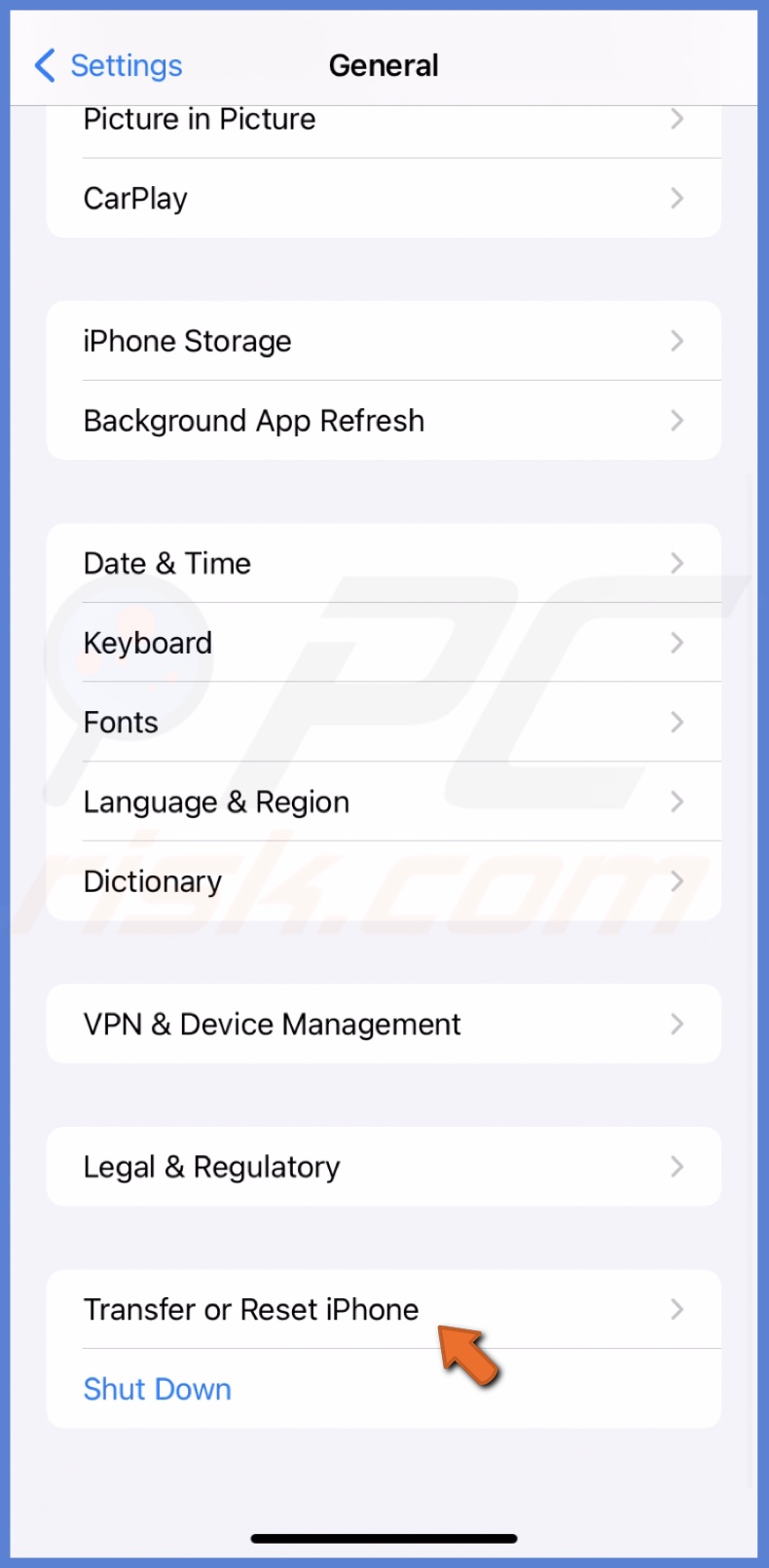Open Transfer or Reset iPhone
Viewport: 769px width, 1568px height.
251,1309
